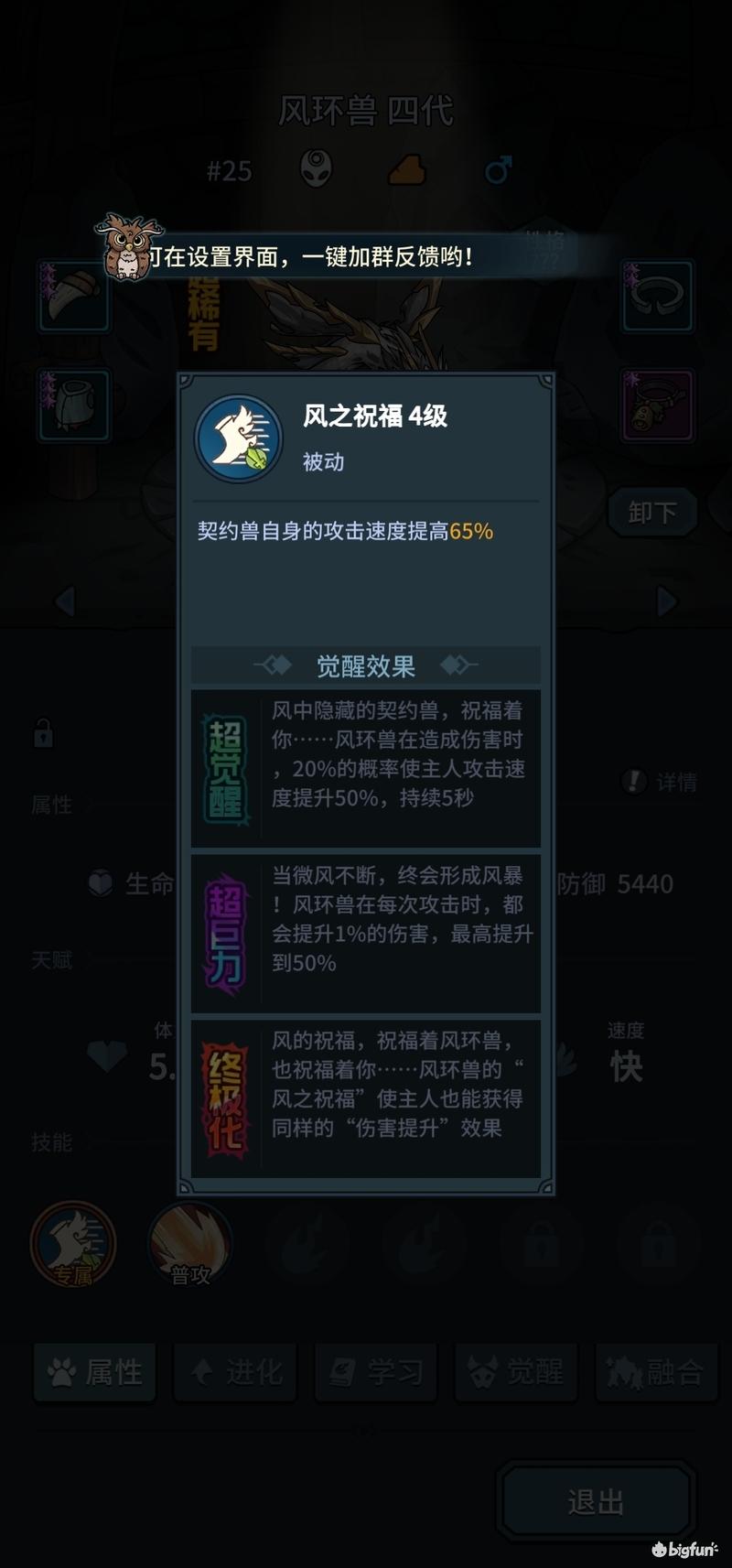The width and height of the screenshot is (732, 1568).
Task: Tap the bell collar equipment slot
Action: click(x=657, y=406)
